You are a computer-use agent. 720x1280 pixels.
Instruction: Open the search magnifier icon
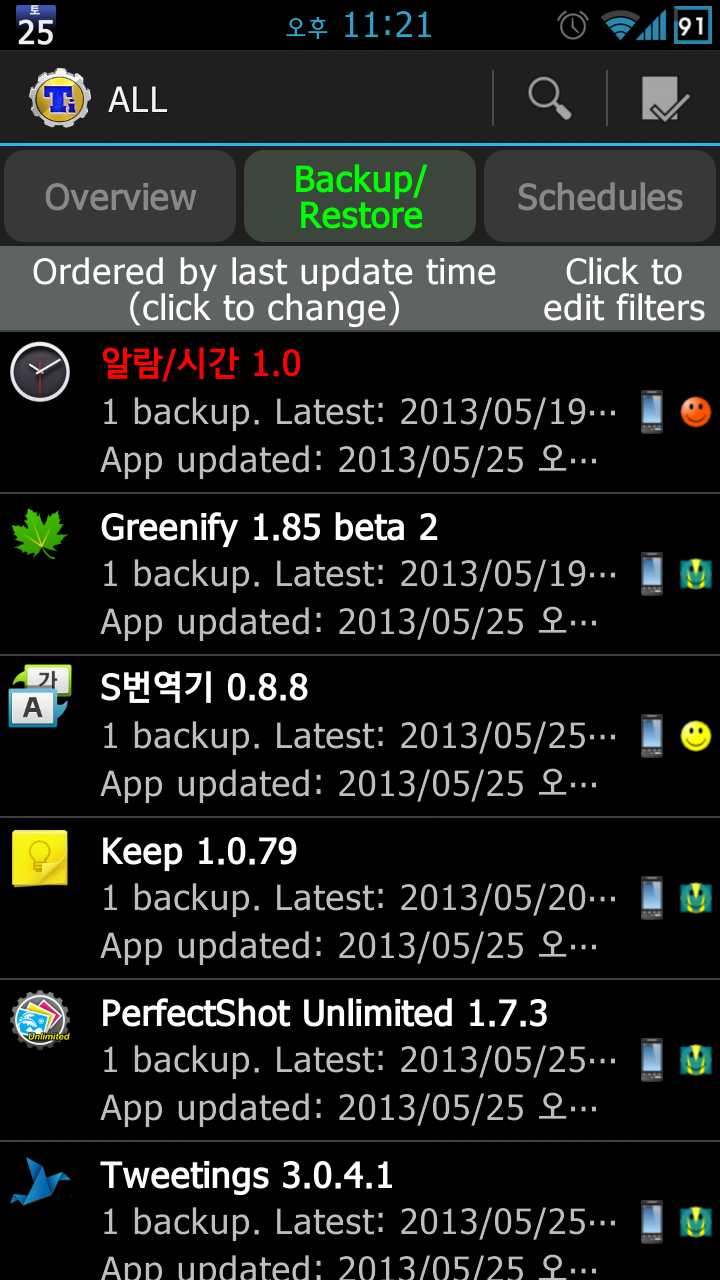click(x=549, y=98)
